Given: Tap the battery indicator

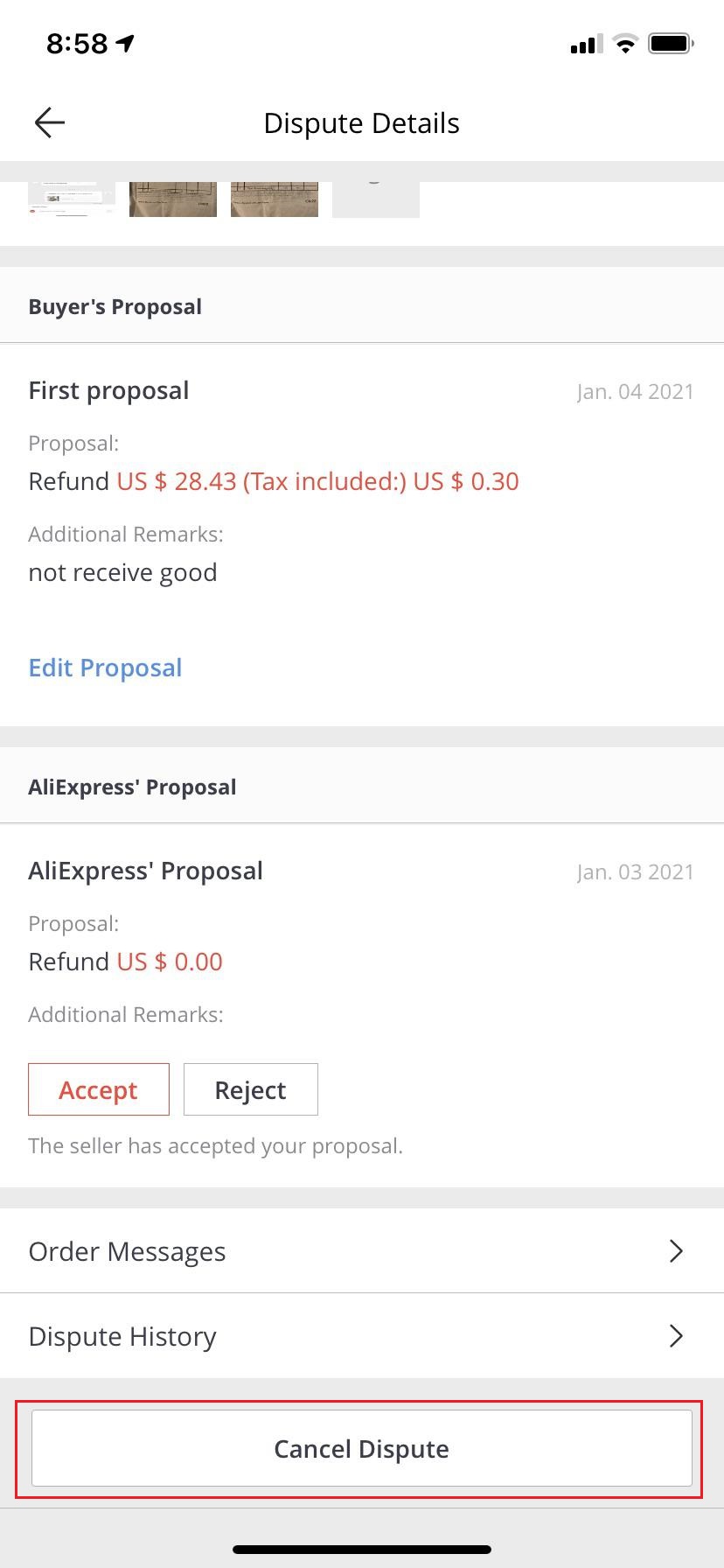Looking at the screenshot, I should 670,44.
